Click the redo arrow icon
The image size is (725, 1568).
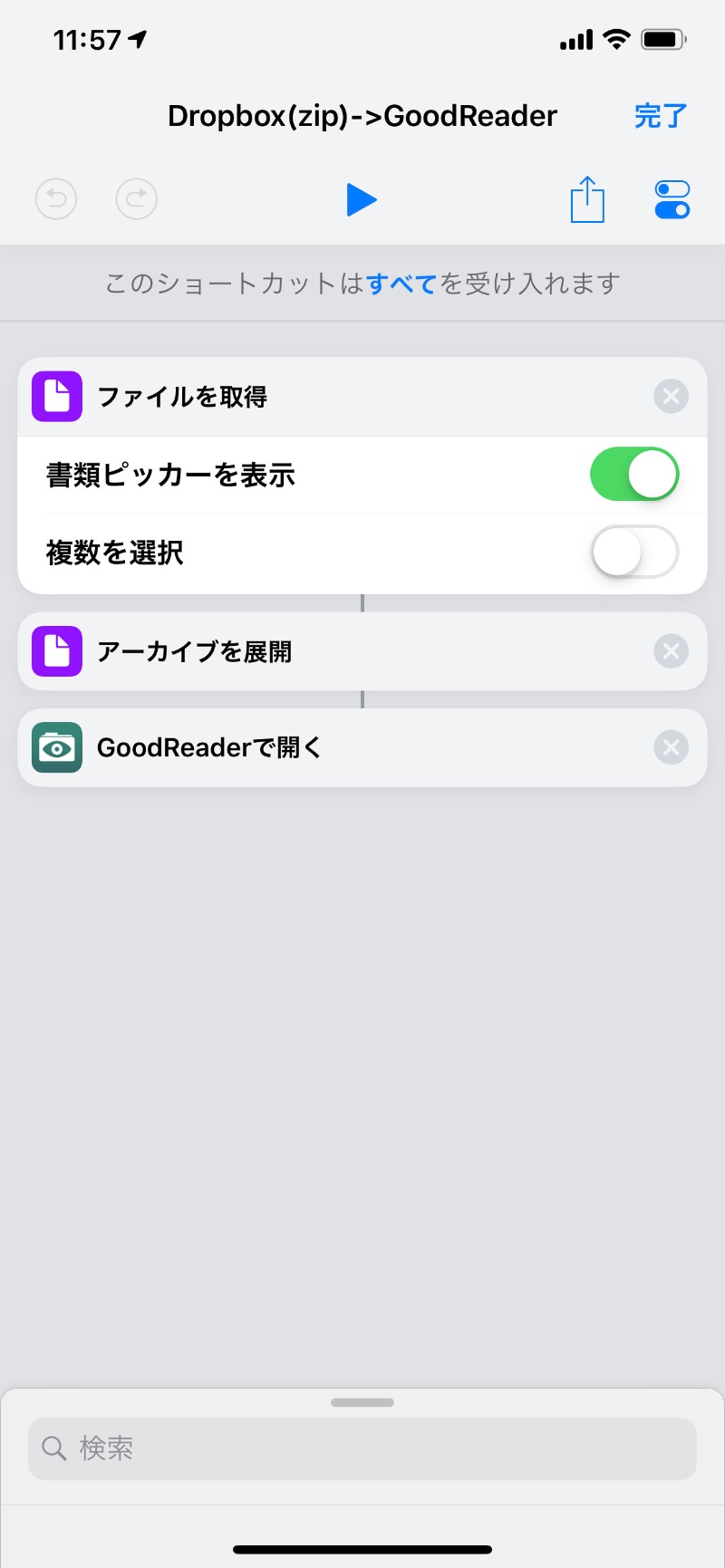136,199
